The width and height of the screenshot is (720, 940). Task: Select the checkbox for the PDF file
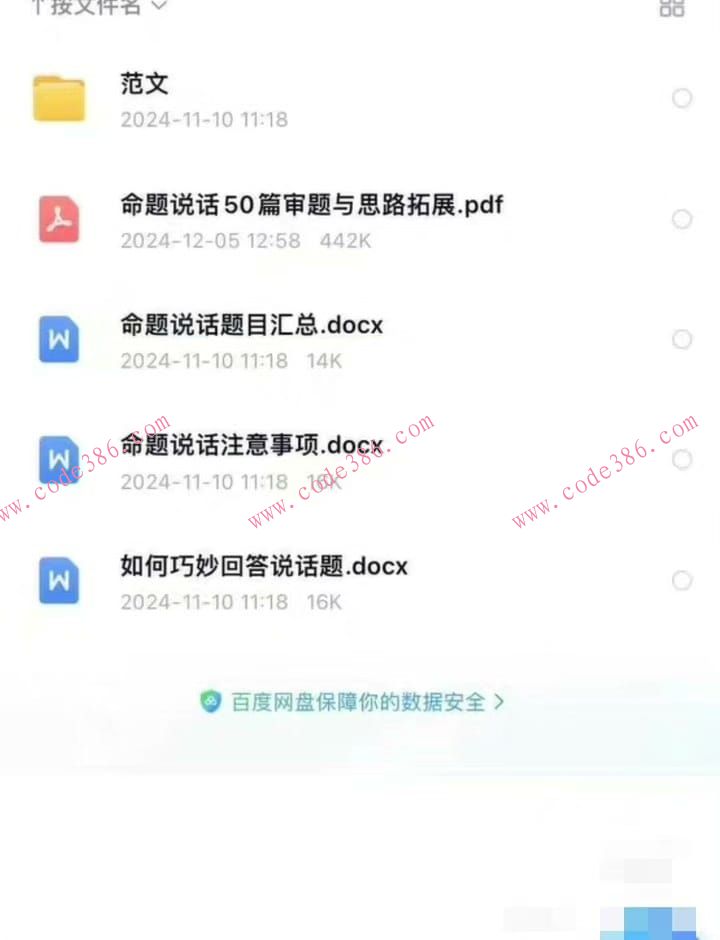682,218
